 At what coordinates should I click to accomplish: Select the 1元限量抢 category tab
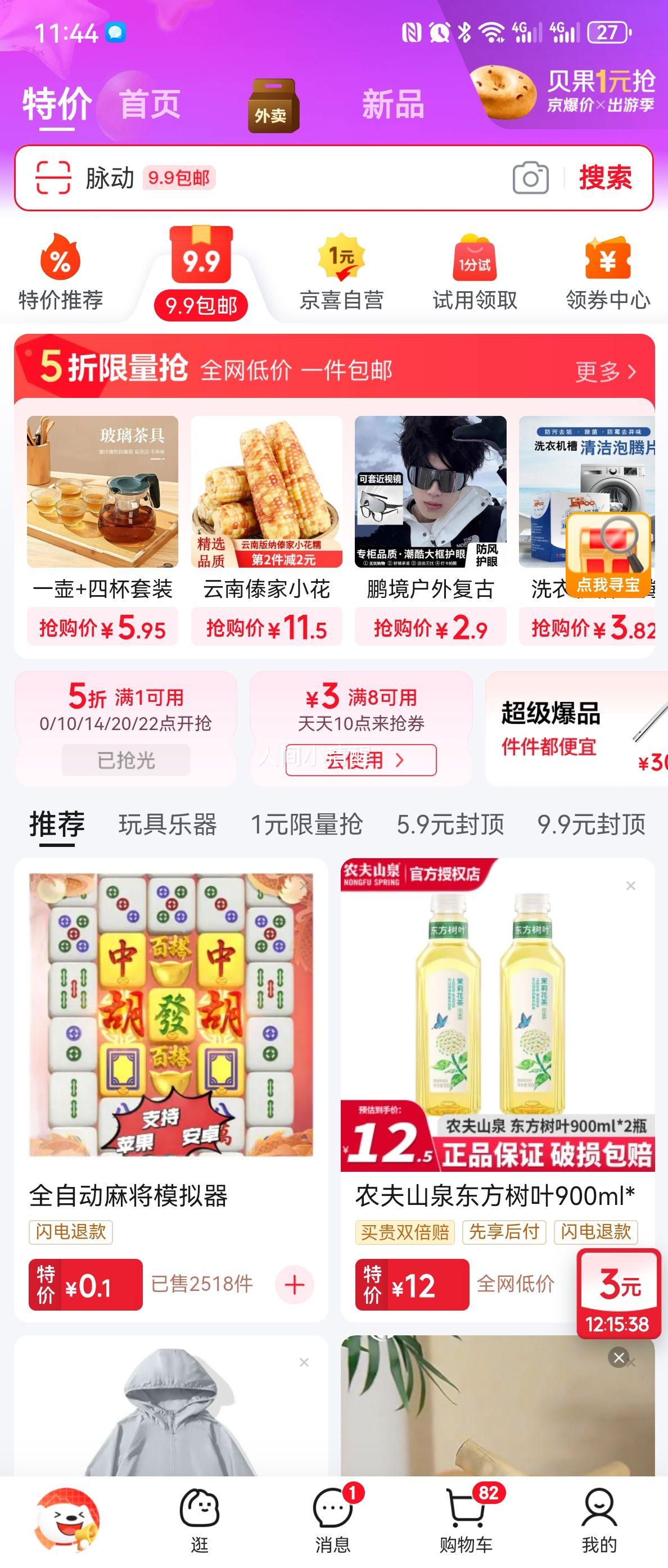(x=306, y=825)
